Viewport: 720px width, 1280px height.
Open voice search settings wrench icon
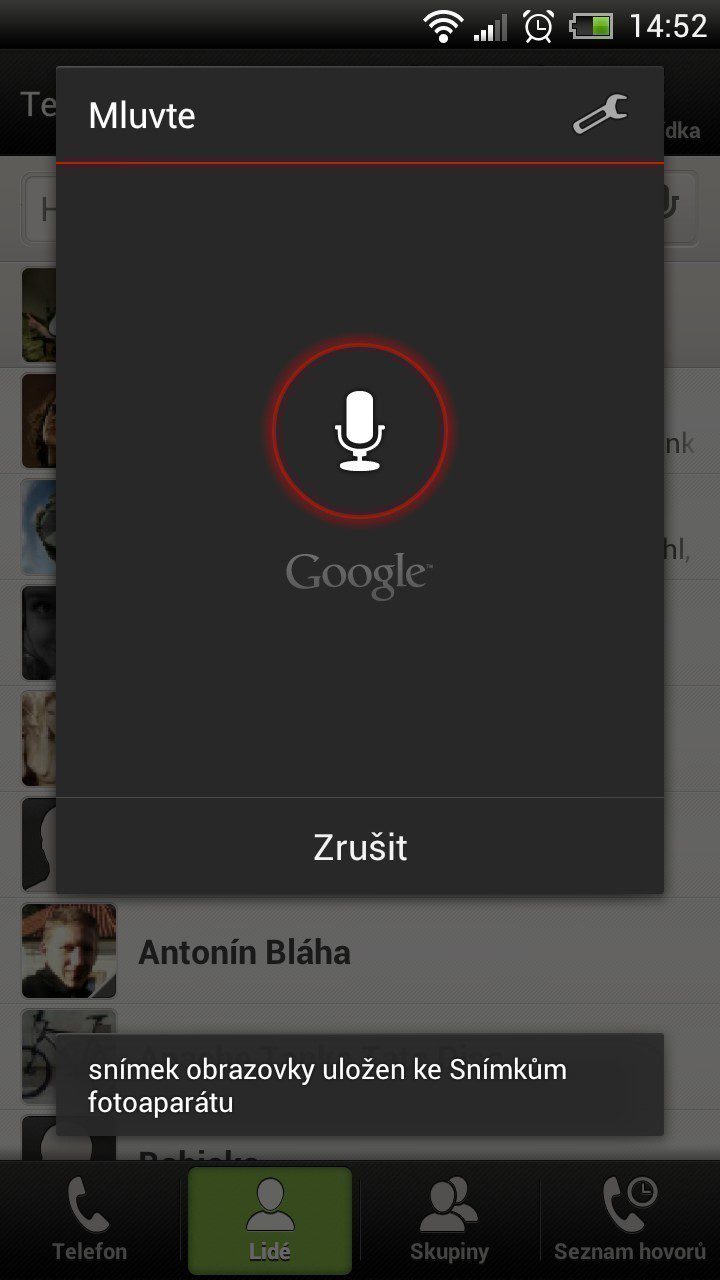[x=600, y=115]
